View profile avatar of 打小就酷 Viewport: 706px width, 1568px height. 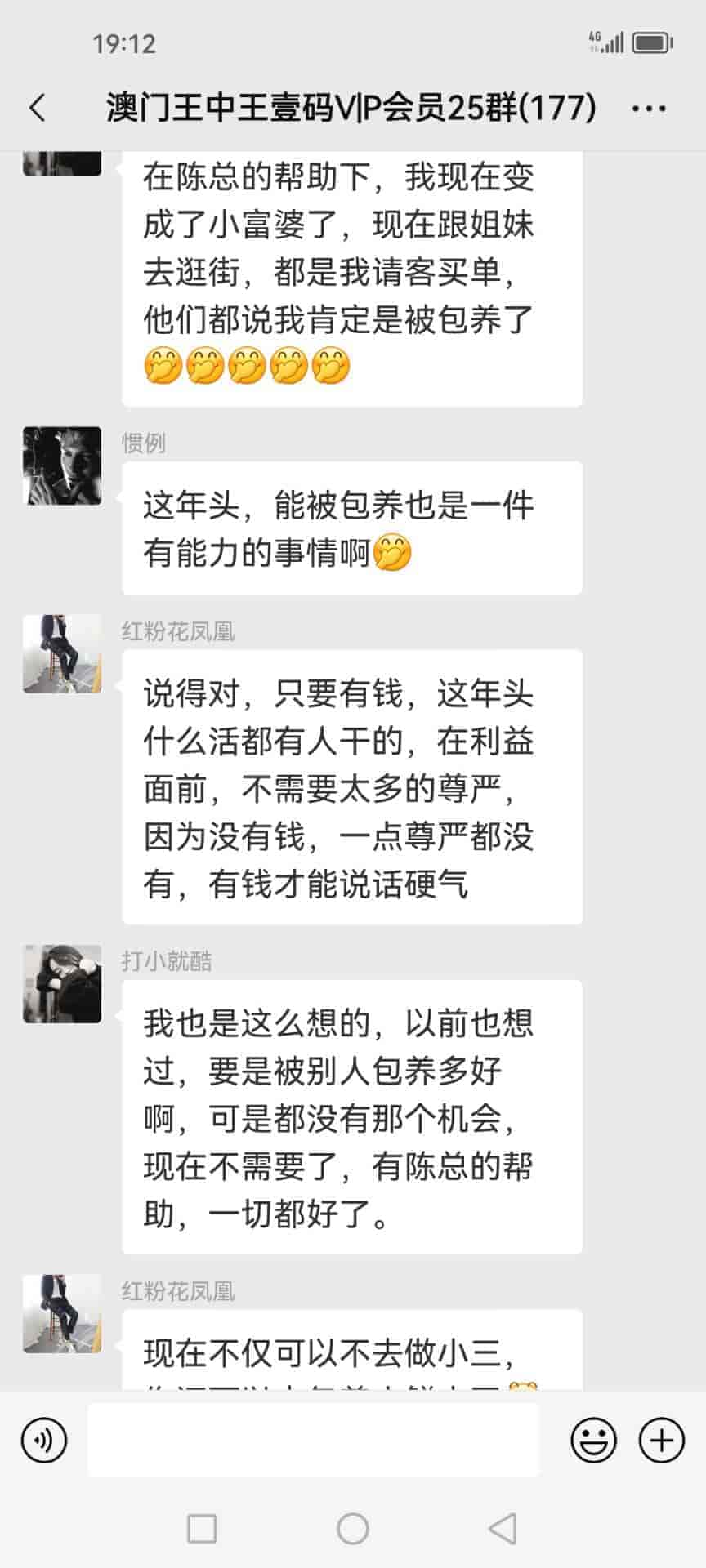coord(62,983)
